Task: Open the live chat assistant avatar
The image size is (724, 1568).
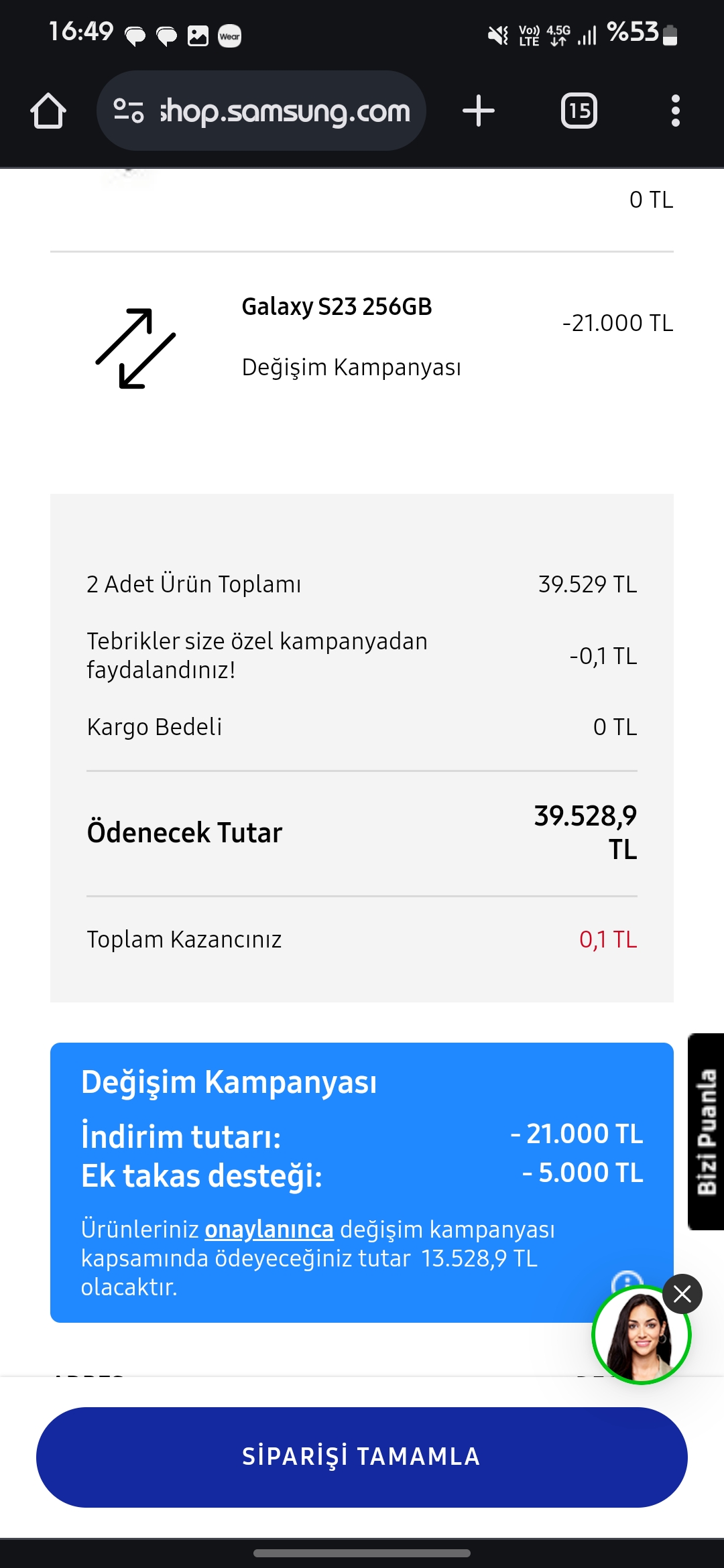Action: point(641,1335)
